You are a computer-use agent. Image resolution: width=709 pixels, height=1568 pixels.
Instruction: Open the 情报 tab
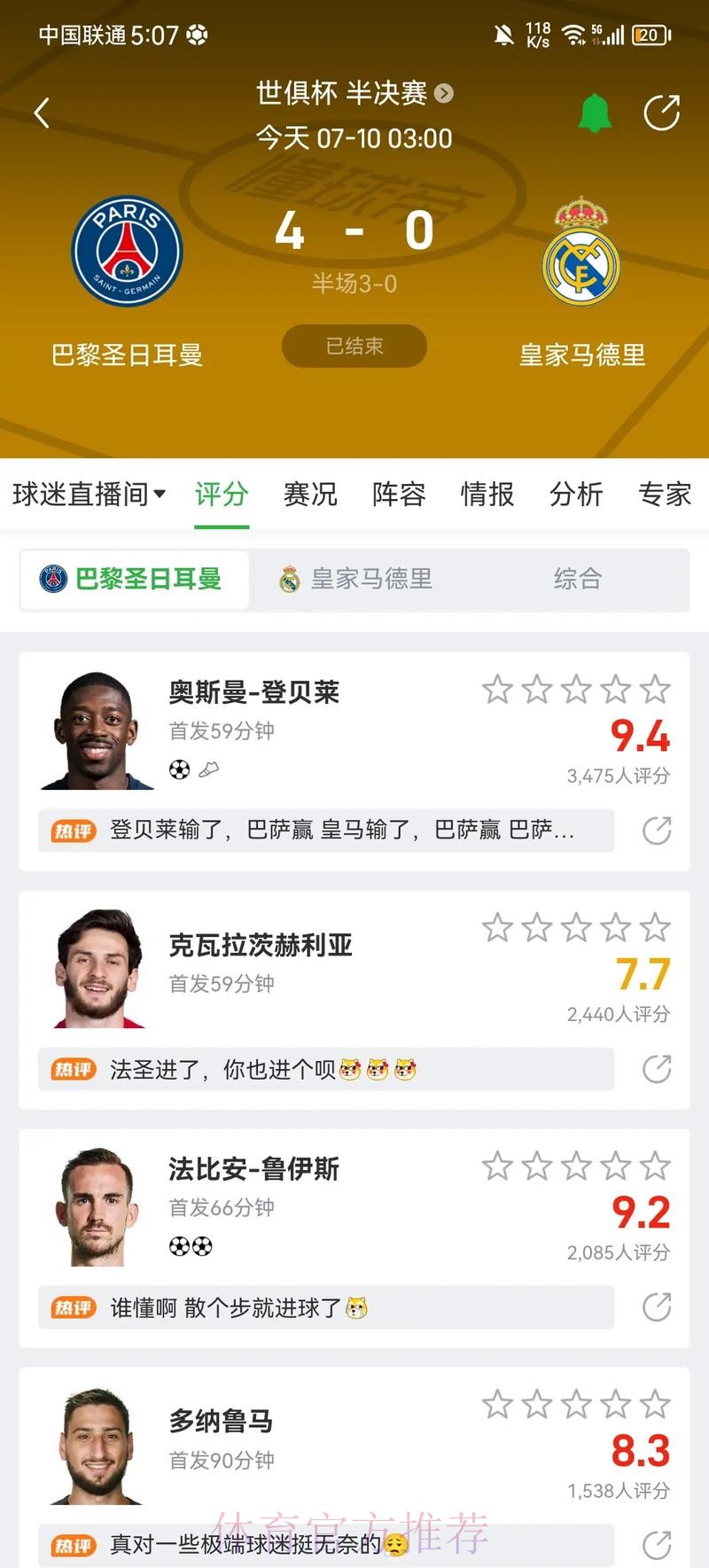487,494
